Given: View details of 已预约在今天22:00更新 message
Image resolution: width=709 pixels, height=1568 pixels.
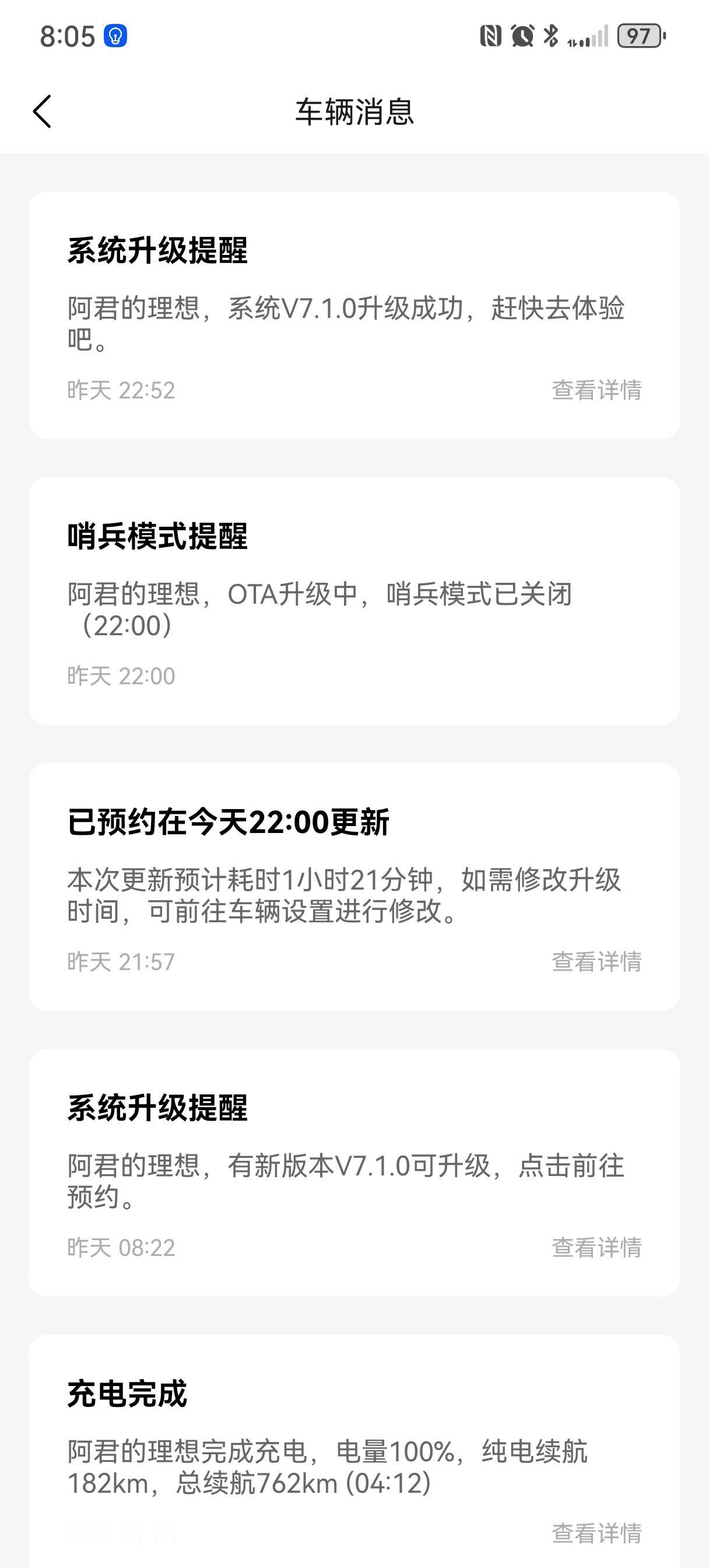Looking at the screenshot, I should pyautogui.click(x=596, y=962).
